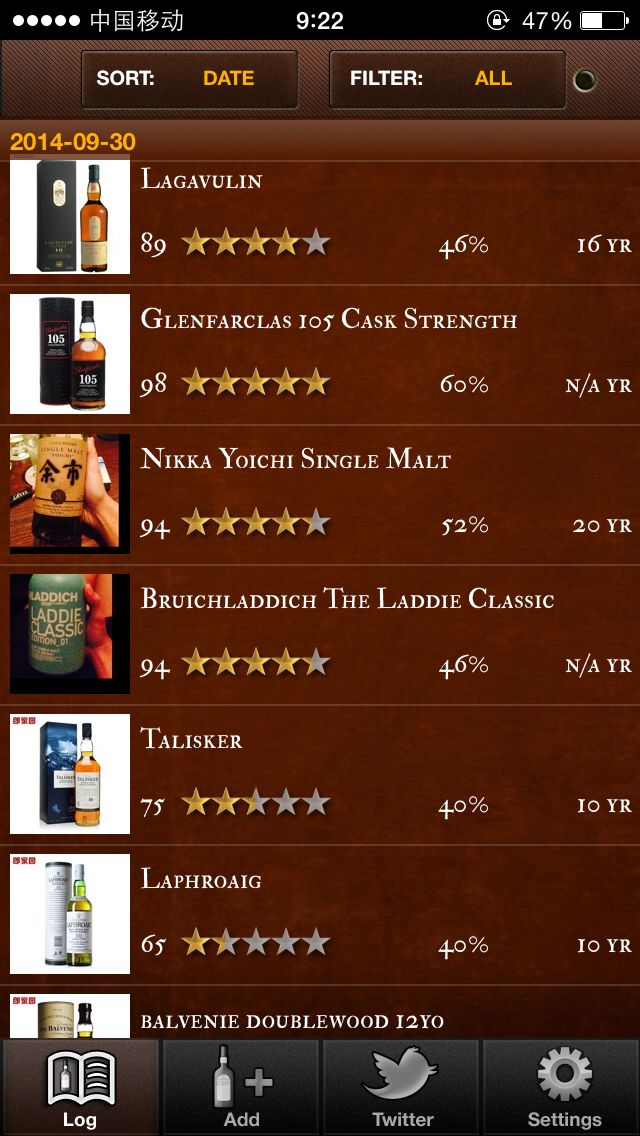The height and width of the screenshot is (1136, 640).
Task: Switch to the Twitter tab
Action: (x=402, y=1088)
